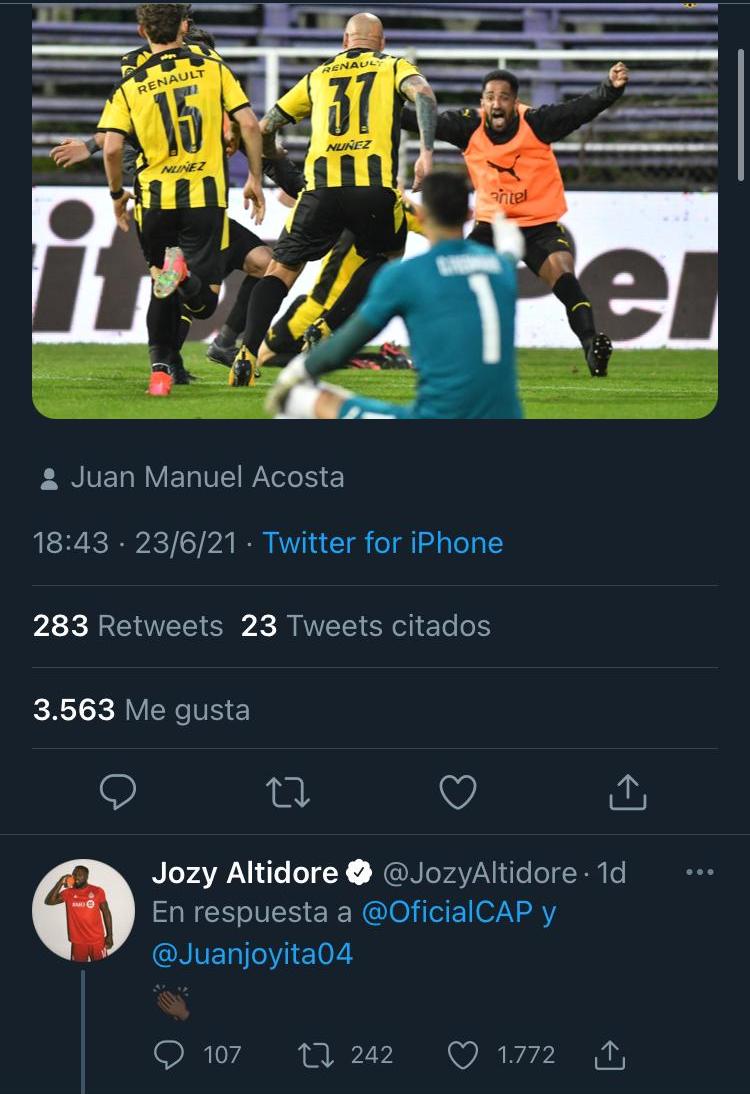
Task: Share Jozy Altidore's reply via the upload icon
Action: coord(611,1054)
